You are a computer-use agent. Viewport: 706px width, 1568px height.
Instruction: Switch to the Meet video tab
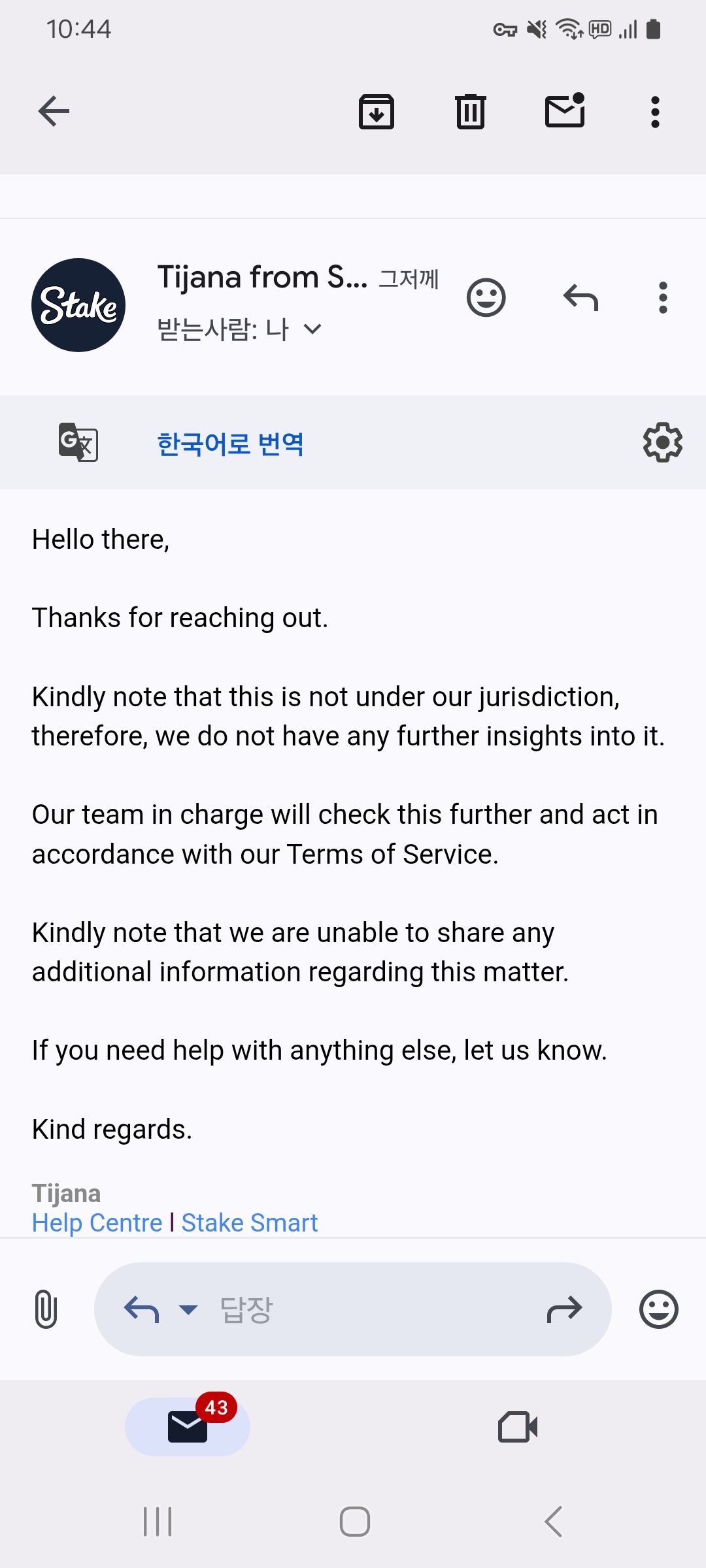[x=518, y=1427]
